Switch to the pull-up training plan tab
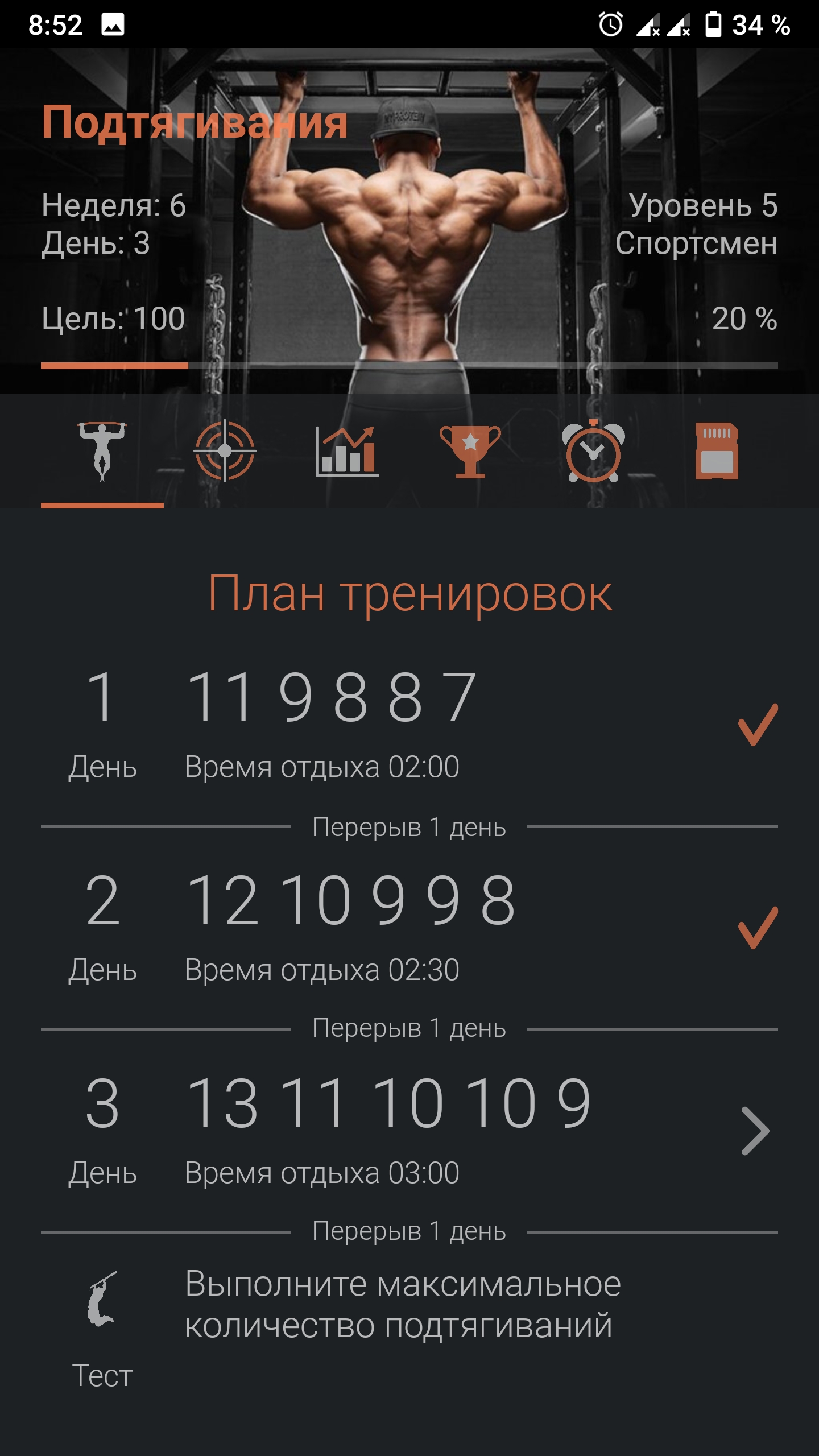 102,451
